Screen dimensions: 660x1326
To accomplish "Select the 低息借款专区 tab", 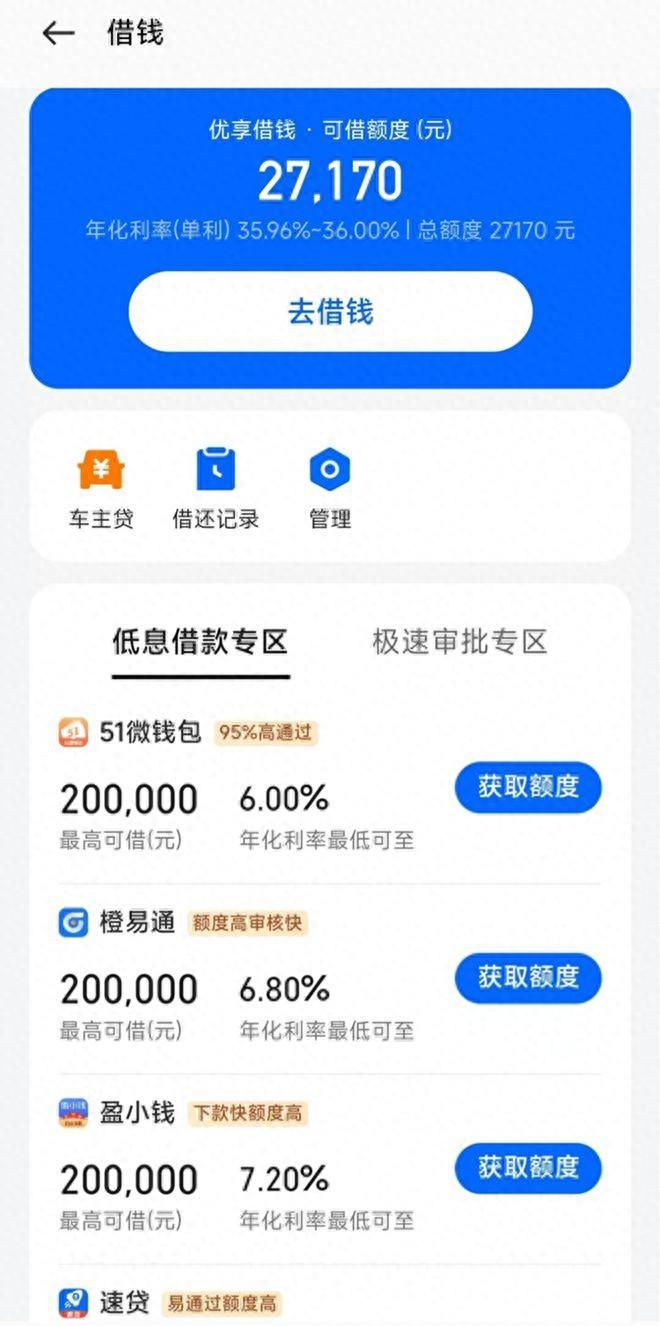I will 200,642.
